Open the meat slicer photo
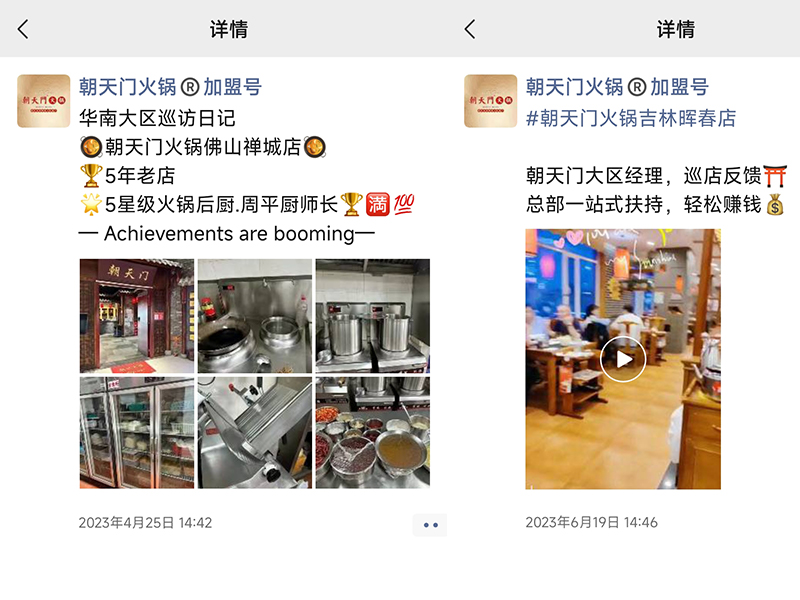 (x=255, y=433)
